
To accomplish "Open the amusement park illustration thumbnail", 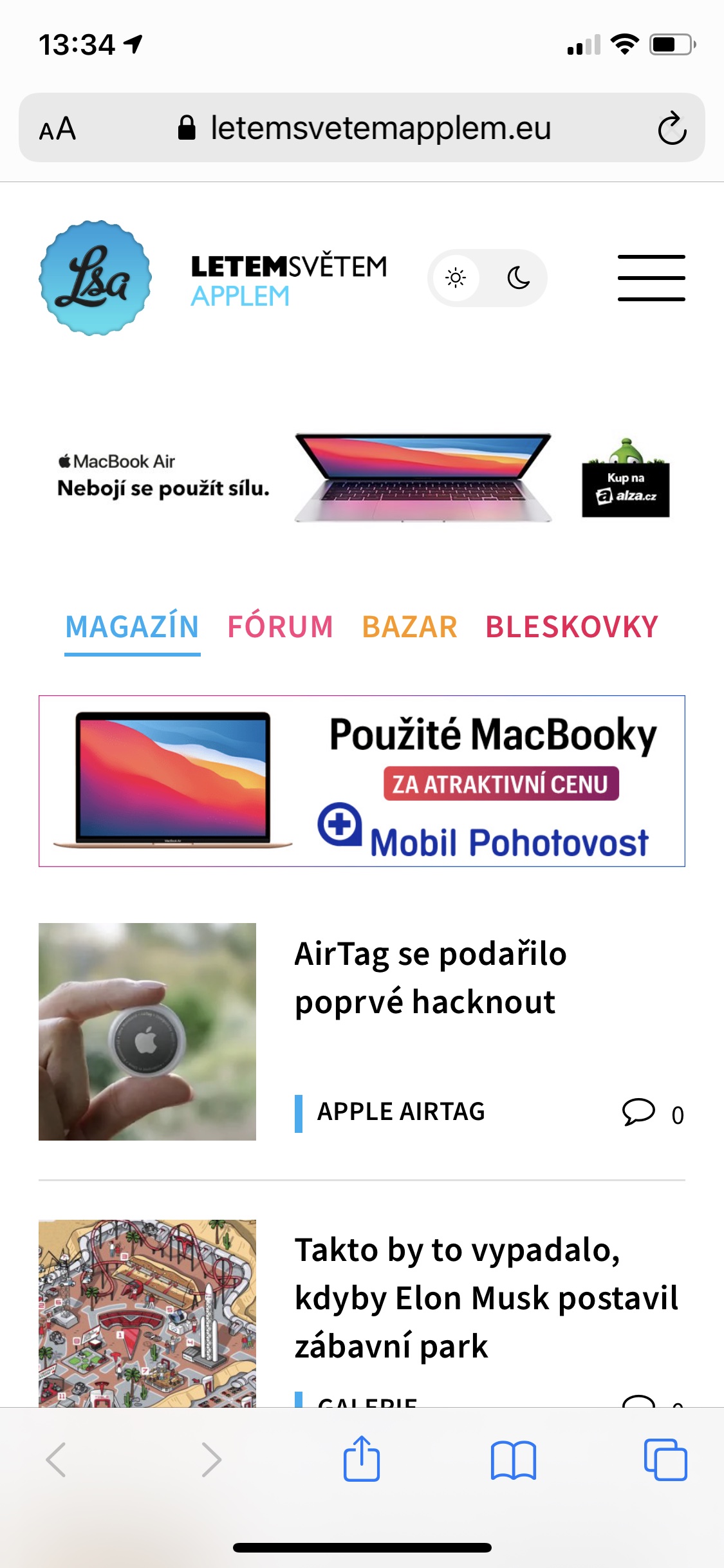I will point(147,1313).
